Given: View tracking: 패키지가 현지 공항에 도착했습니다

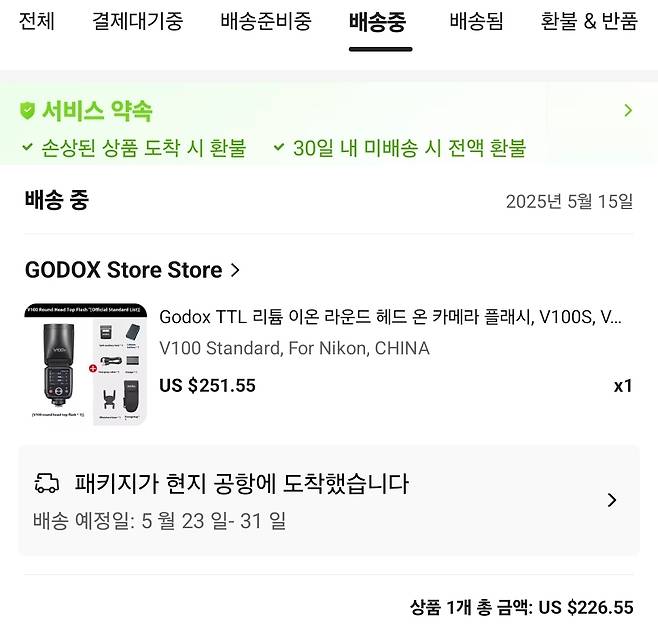Looking at the screenshot, I should [328, 500].
